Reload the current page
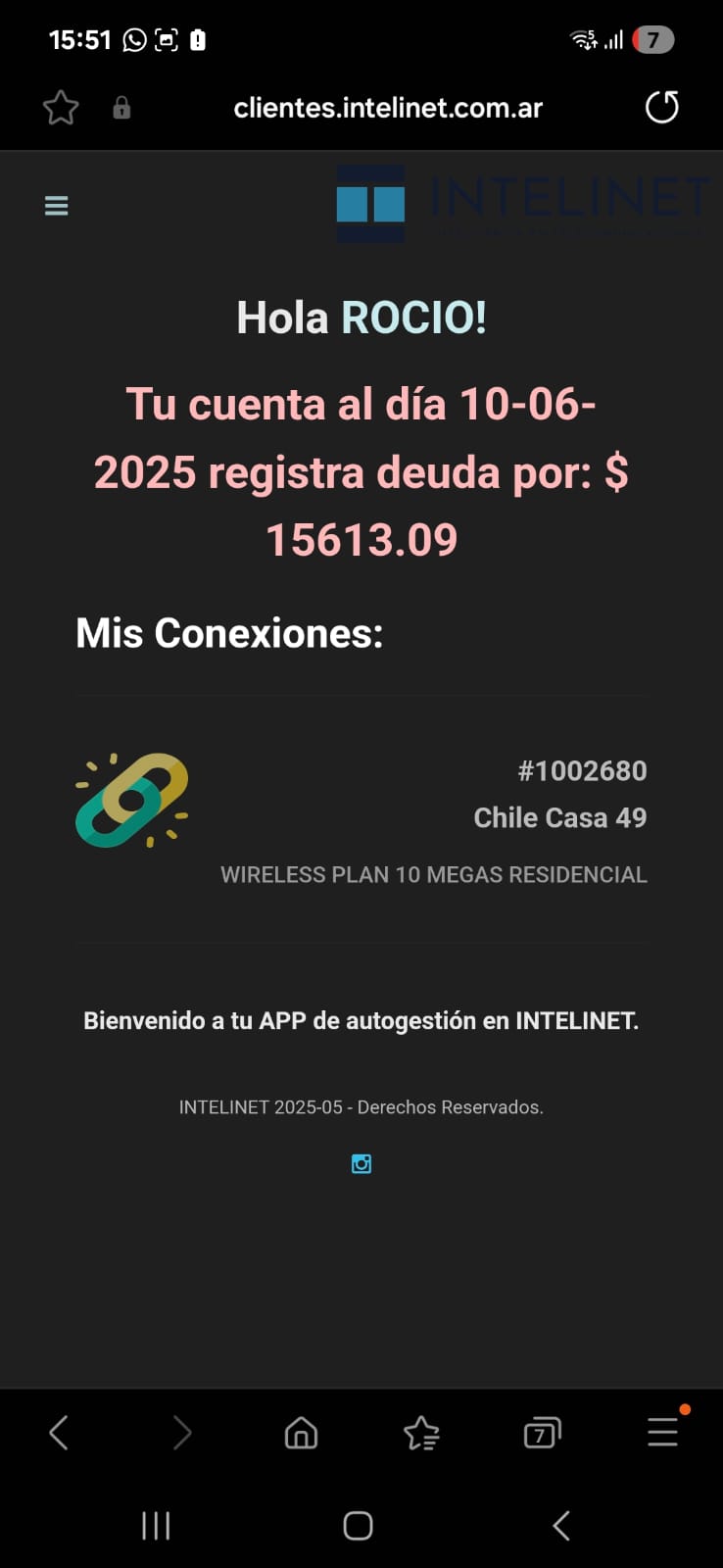Screen dimensions: 723x1568 662,107
